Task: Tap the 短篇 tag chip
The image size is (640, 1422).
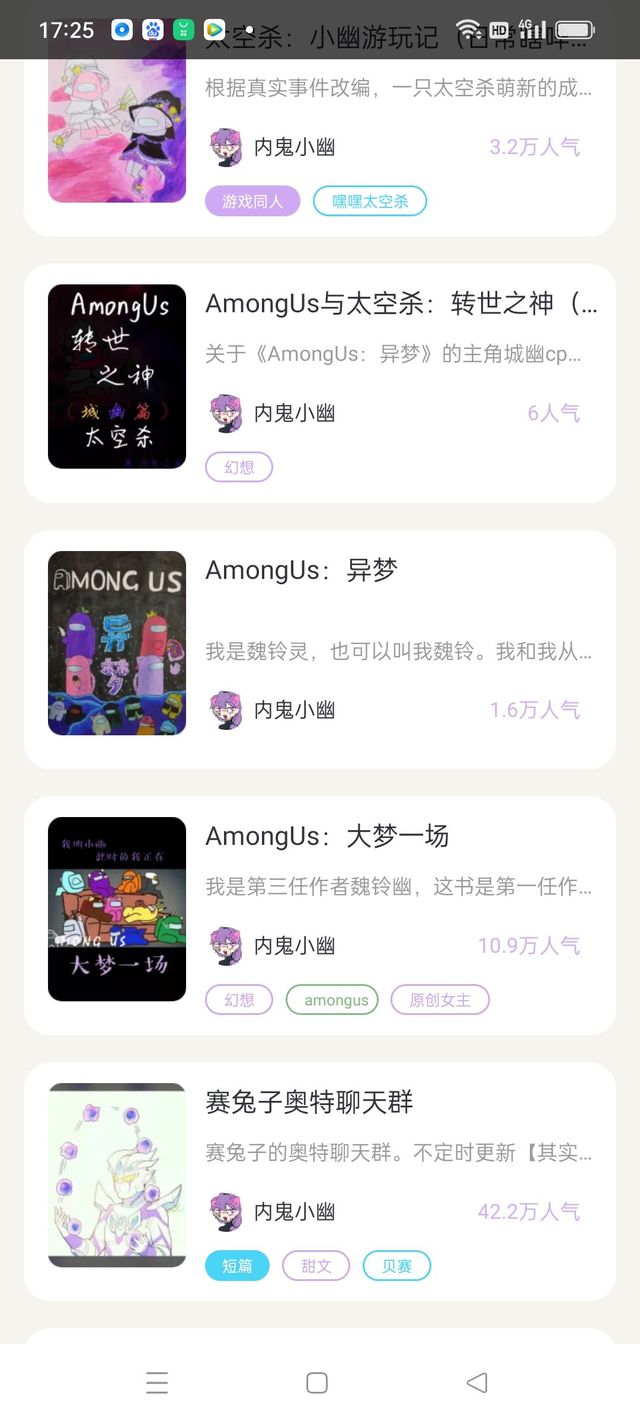Action: point(237,1265)
